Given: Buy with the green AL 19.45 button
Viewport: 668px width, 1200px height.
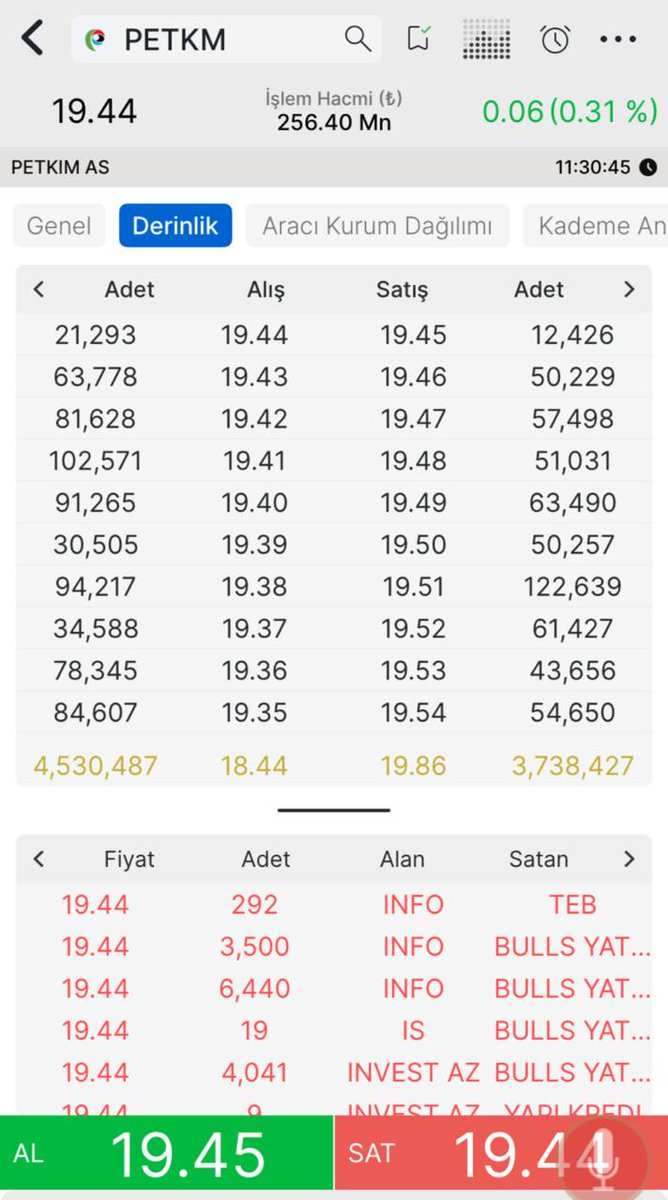Looking at the screenshot, I should [x=166, y=1154].
